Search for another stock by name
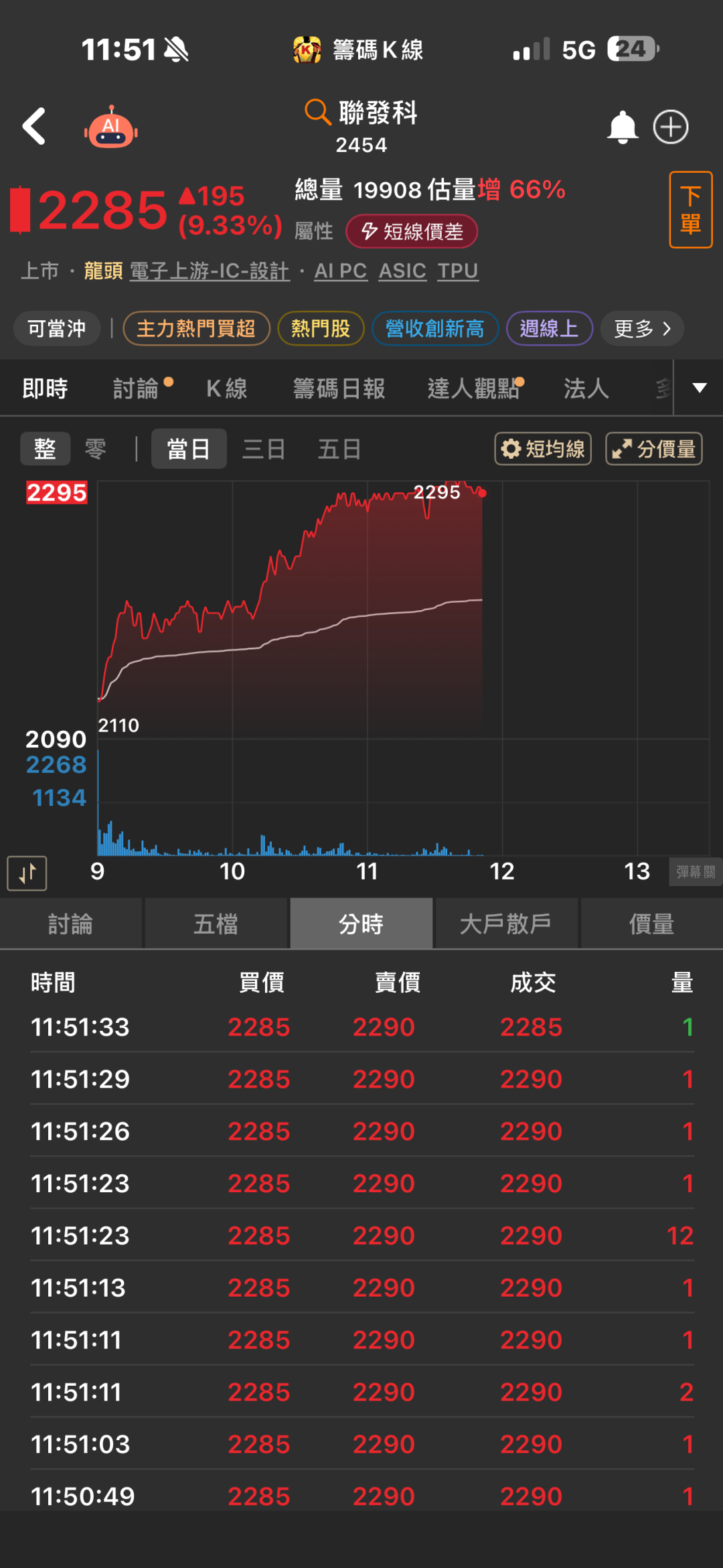 click(x=318, y=112)
